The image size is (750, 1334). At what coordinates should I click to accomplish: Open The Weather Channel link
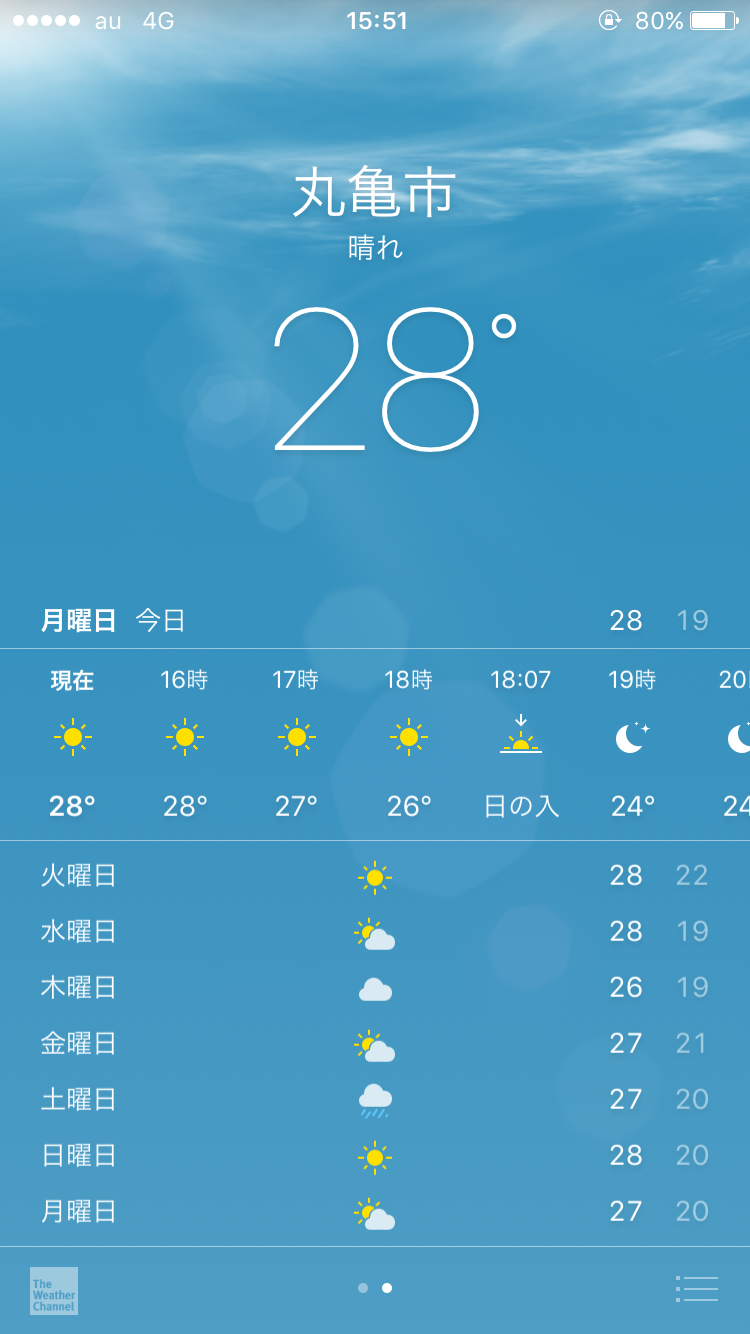click(x=54, y=1291)
